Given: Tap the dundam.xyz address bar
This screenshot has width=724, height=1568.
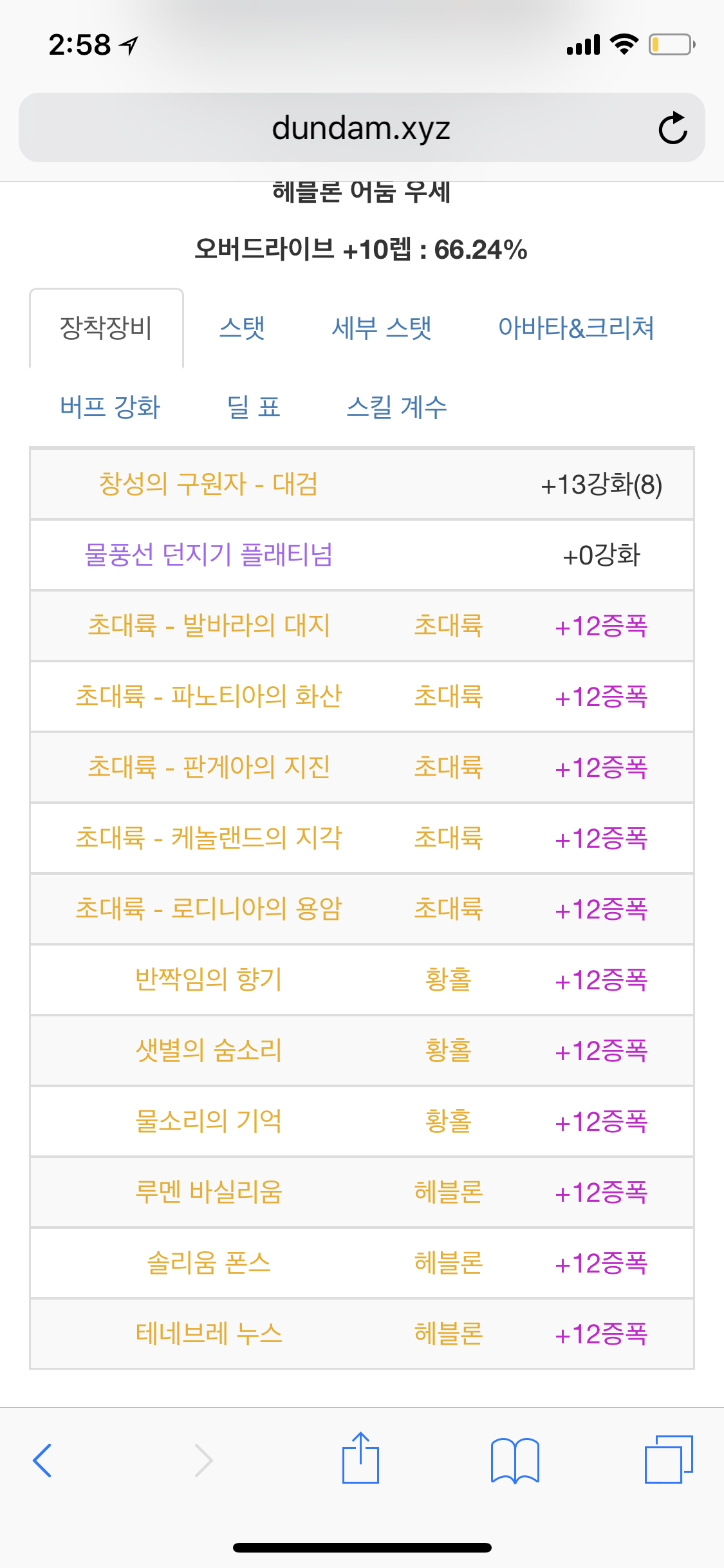Looking at the screenshot, I should [362, 127].
